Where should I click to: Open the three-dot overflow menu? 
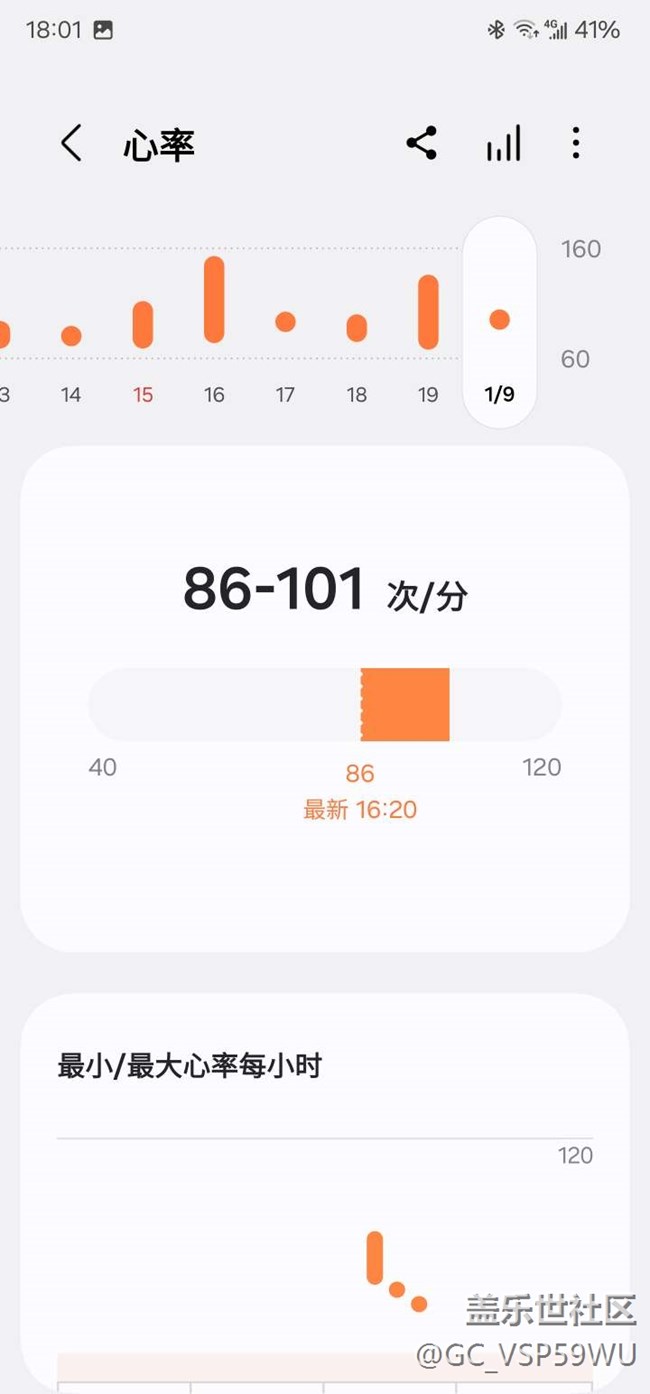pos(576,144)
